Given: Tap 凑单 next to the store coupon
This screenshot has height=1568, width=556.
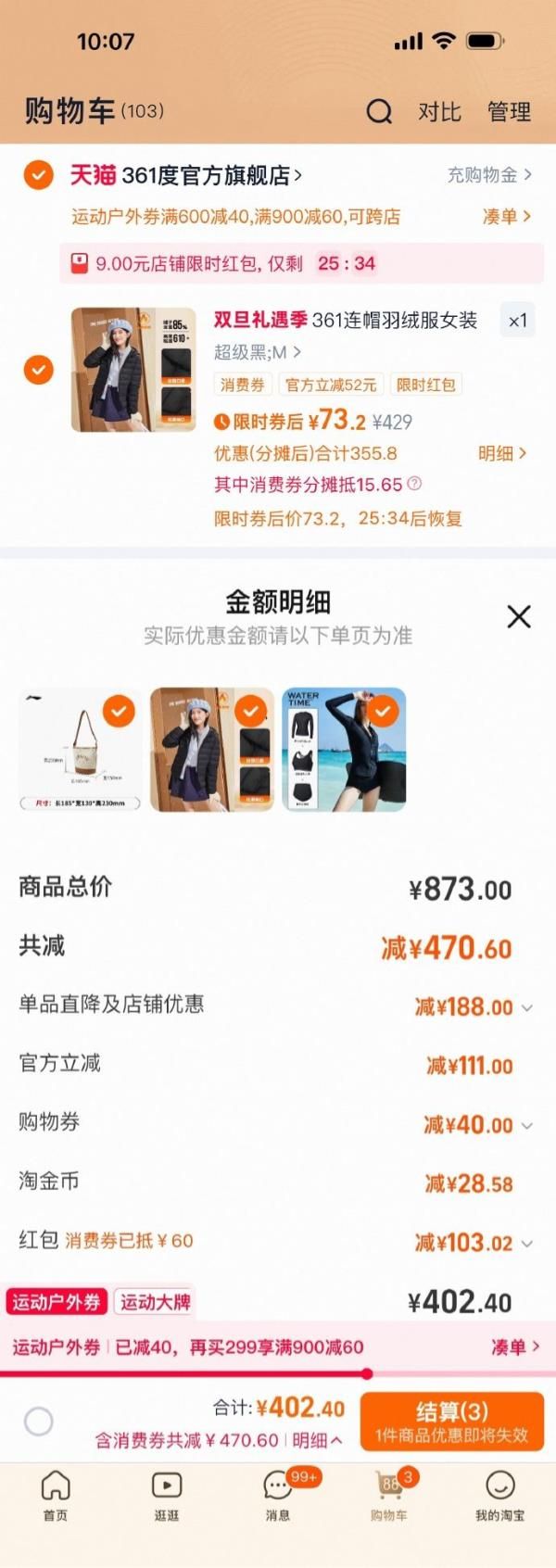Looking at the screenshot, I should [x=506, y=216].
